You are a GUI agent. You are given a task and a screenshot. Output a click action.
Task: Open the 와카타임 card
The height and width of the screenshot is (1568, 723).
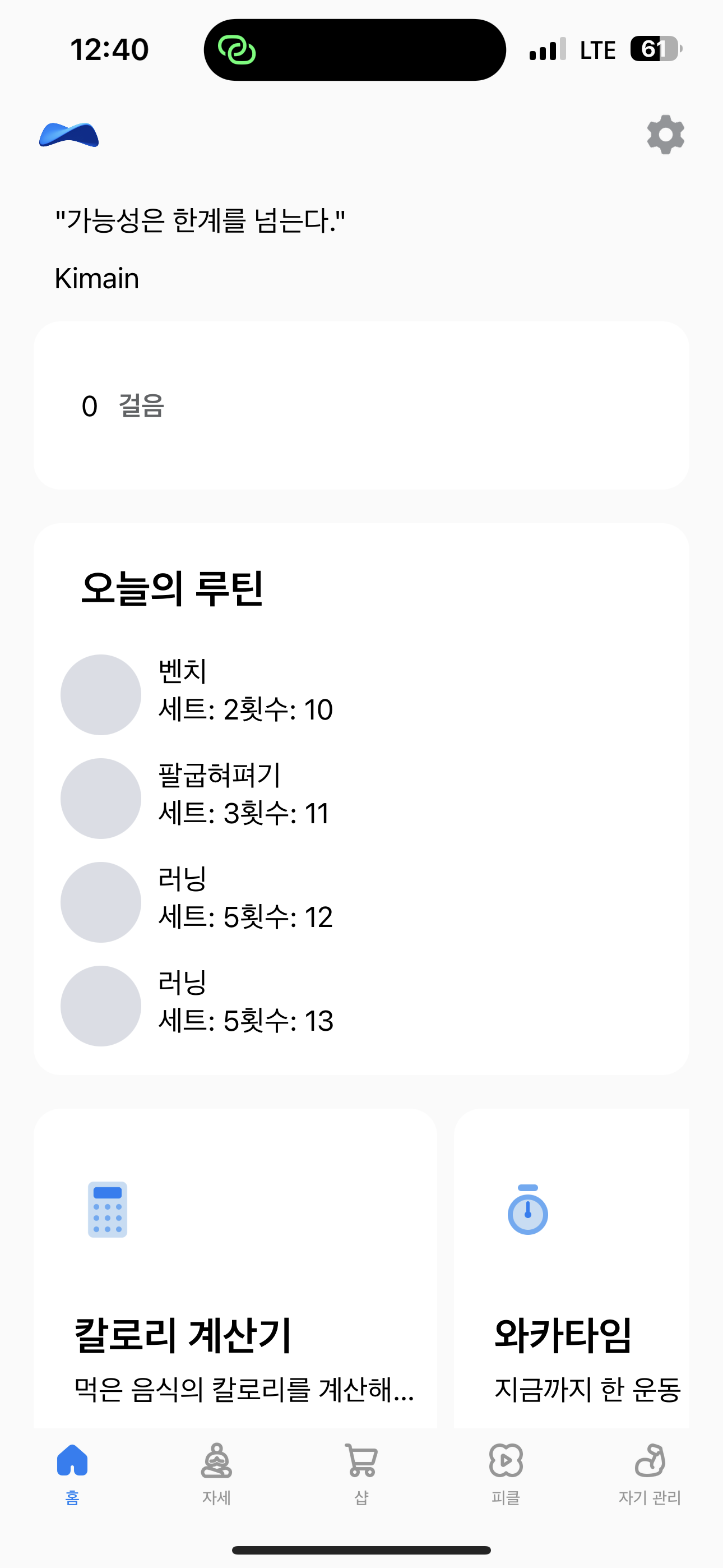[x=572, y=1269]
